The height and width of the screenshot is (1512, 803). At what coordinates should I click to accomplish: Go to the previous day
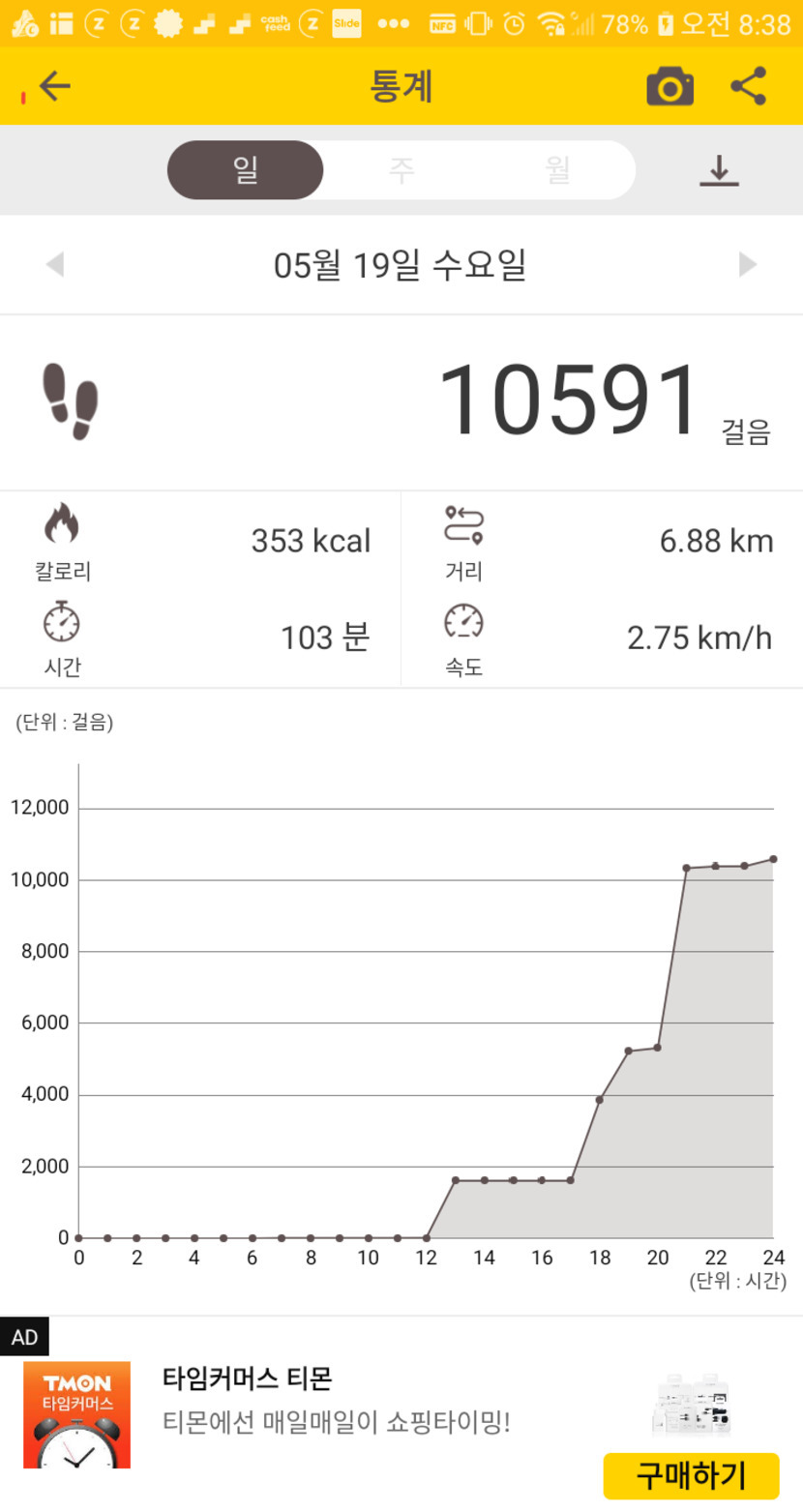pyautogui.click(x=55, y=264)
